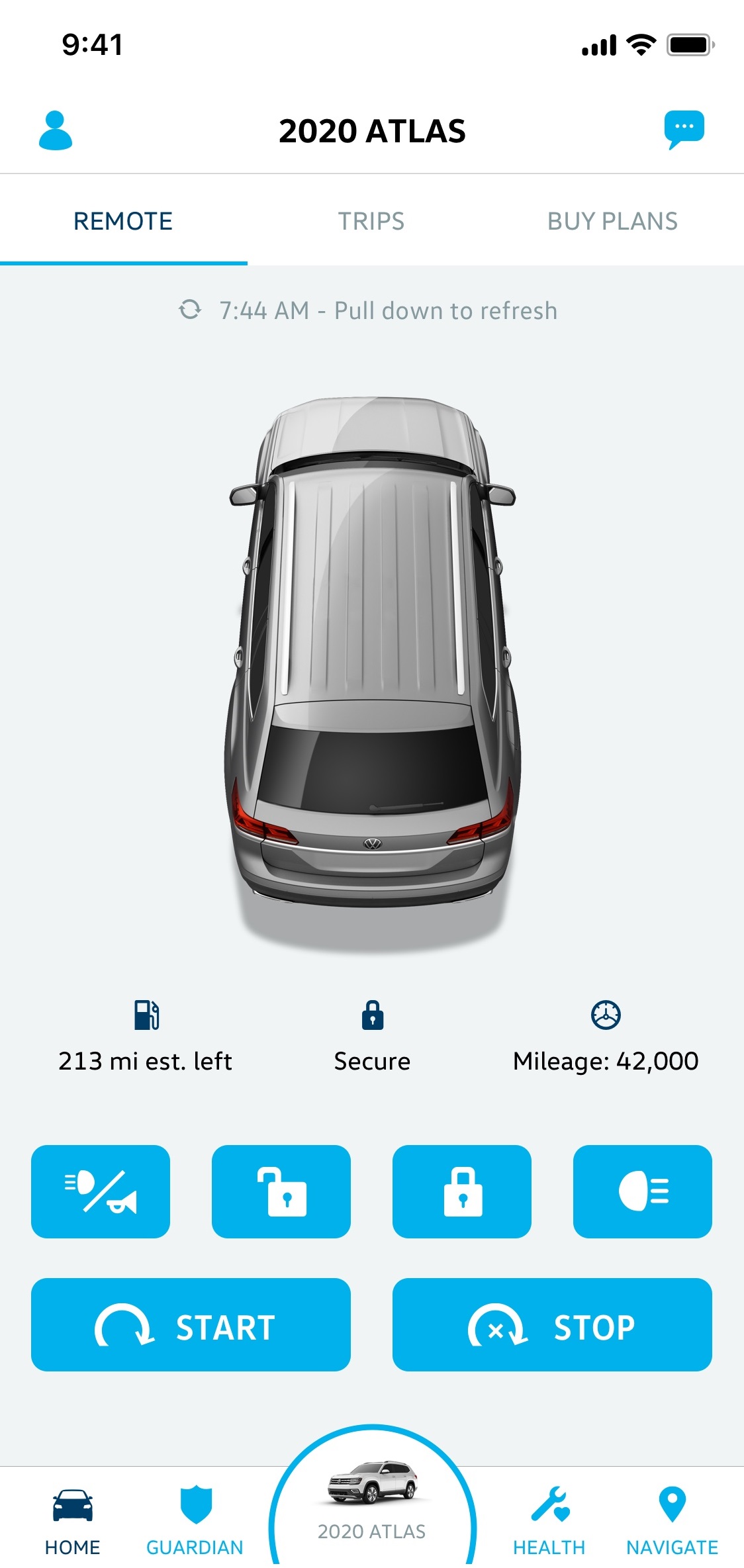Screen dimensions: 744x1568
Task: Select the 2020 Atlas center tab
Action: [x=372, y=1502]
